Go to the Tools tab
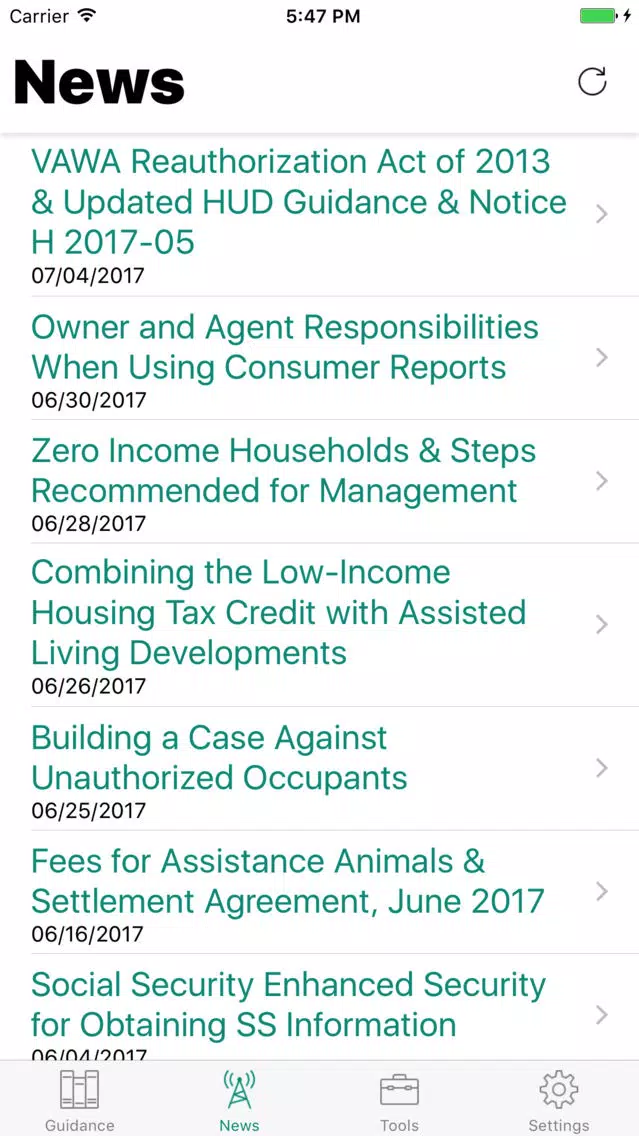The height and width of the screenshot is (1136, 639). pos(399,1100)
